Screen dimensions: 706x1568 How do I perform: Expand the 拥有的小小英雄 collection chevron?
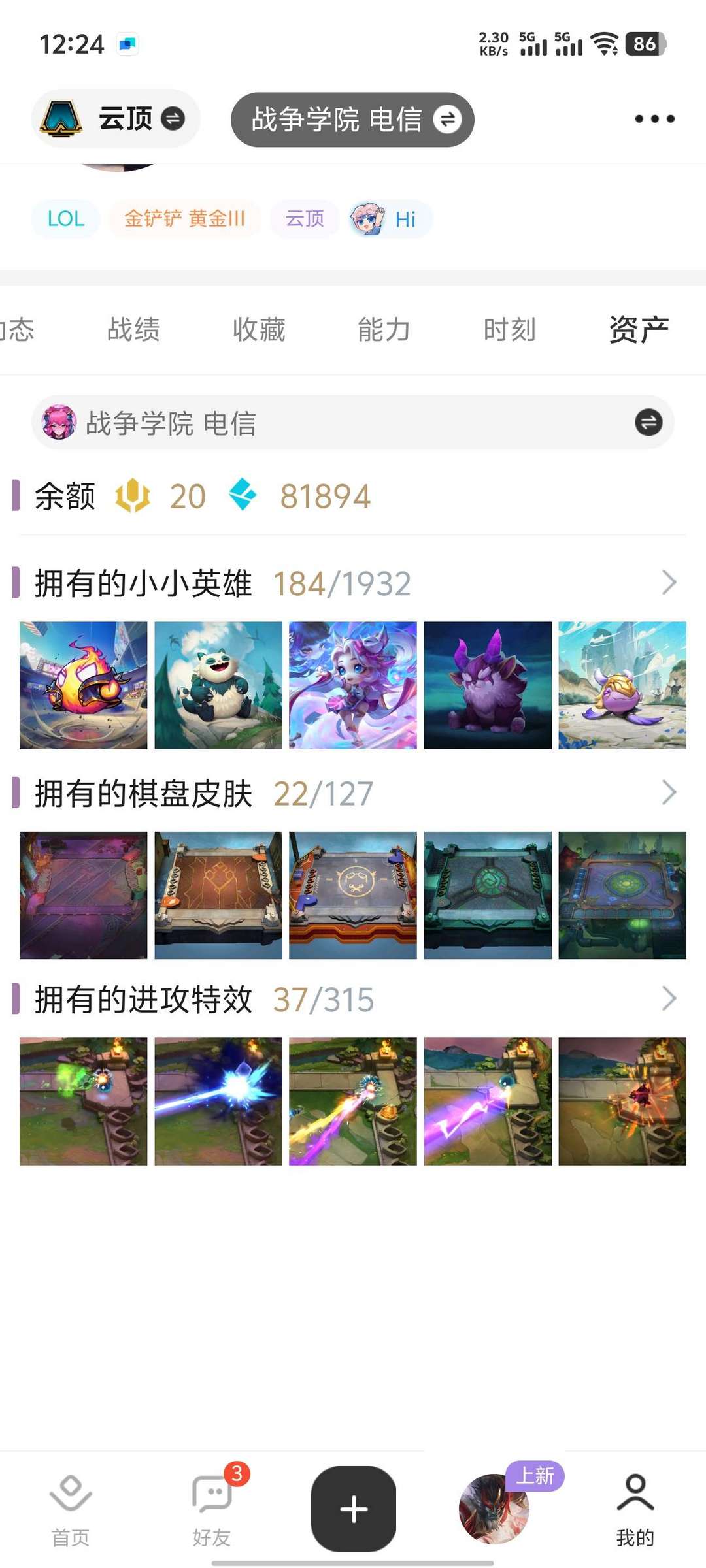point(667,581)
